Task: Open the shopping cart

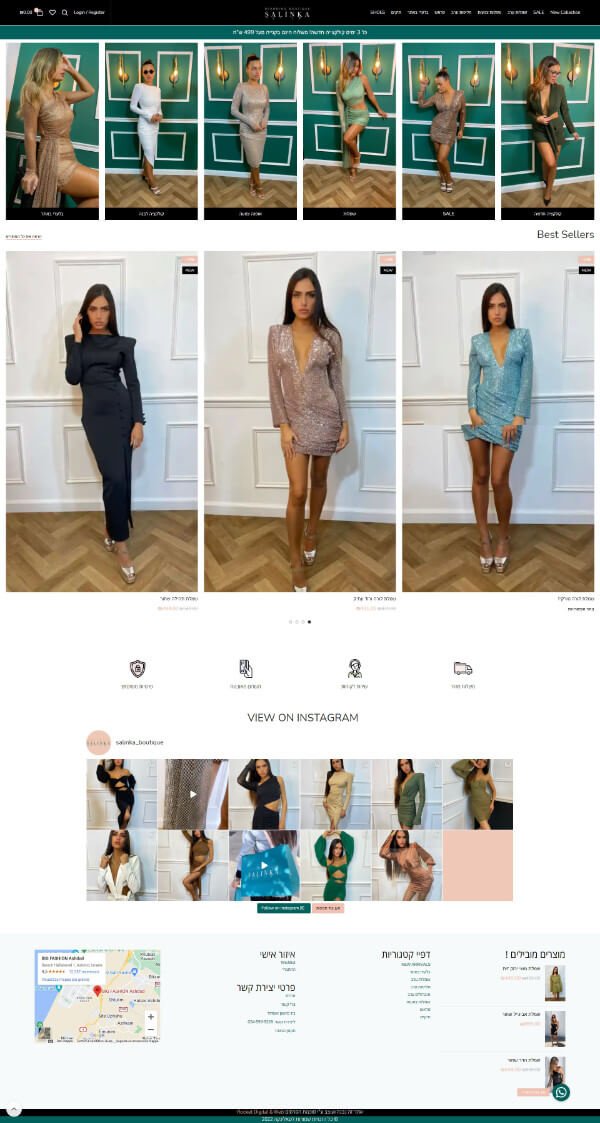Action: (x=39, y=13)
